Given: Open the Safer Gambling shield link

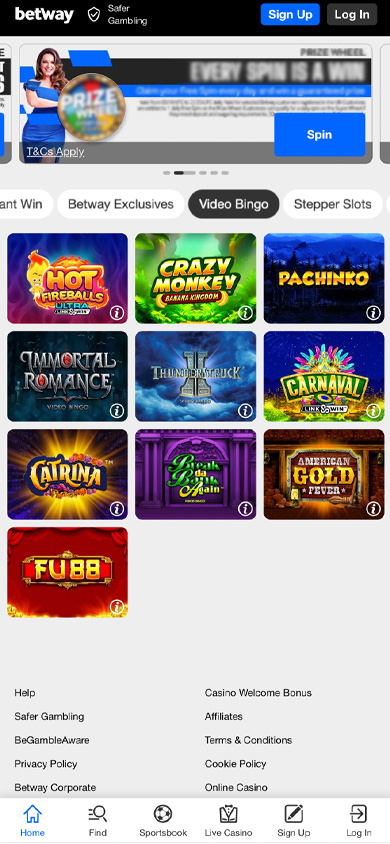Looking at the screenshot, I should tap(117, 15).
